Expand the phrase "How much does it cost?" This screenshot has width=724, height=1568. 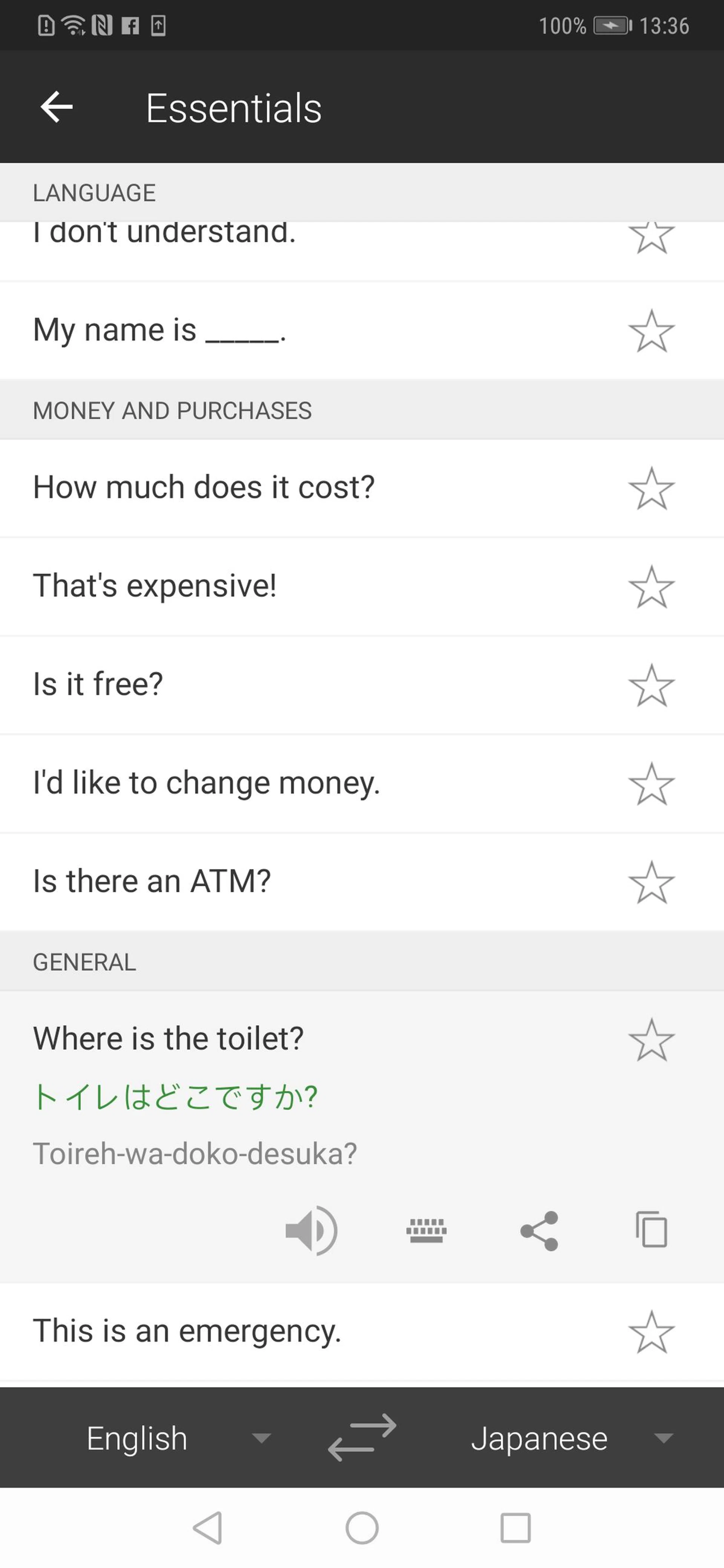(x=204, y=488)
